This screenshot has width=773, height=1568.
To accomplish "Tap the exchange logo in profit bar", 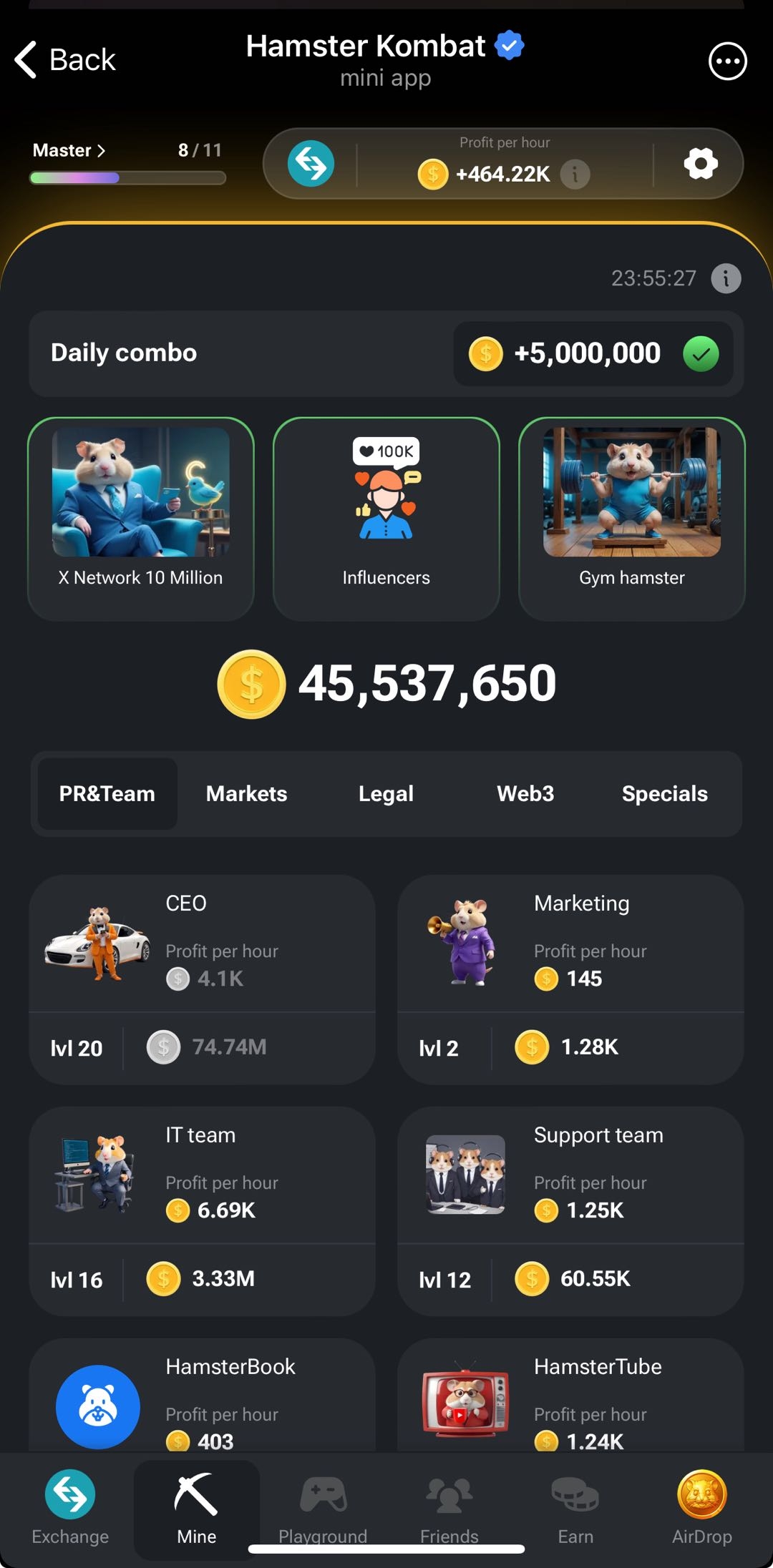I will (311, 164).
